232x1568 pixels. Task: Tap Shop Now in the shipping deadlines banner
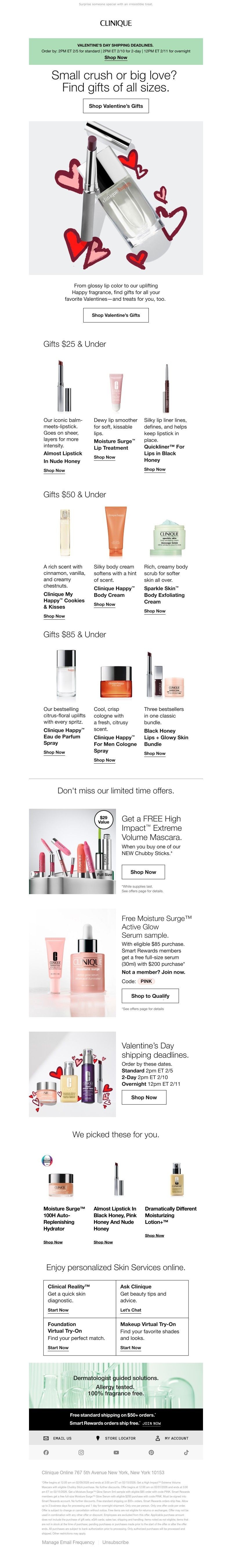(x=115, y=58)
